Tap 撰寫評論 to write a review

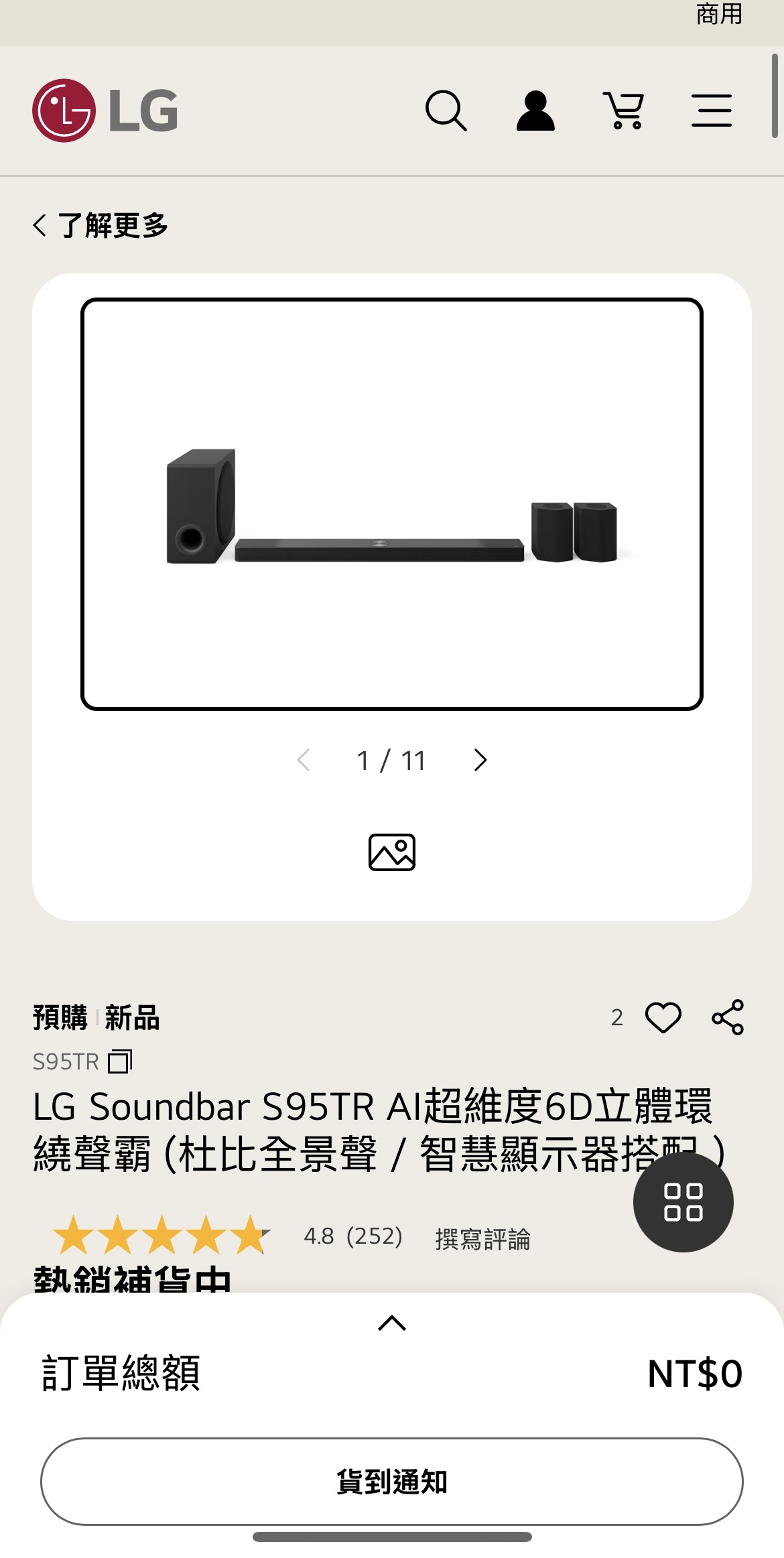tap(482, 1239)
